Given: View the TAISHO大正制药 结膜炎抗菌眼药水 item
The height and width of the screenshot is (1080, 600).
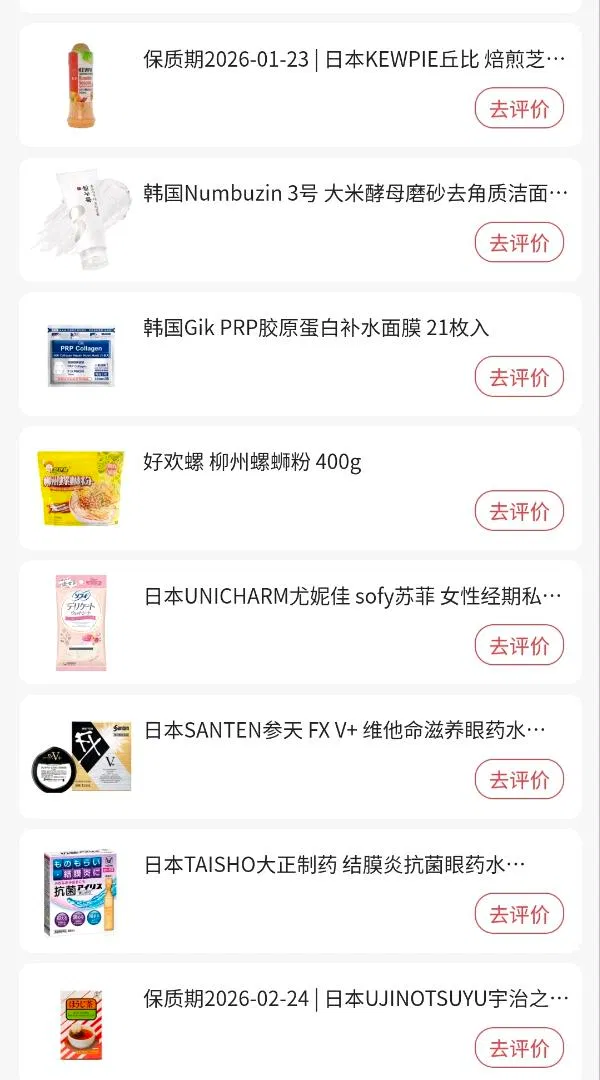Looking at the screenshot, I should pos(334,865).
